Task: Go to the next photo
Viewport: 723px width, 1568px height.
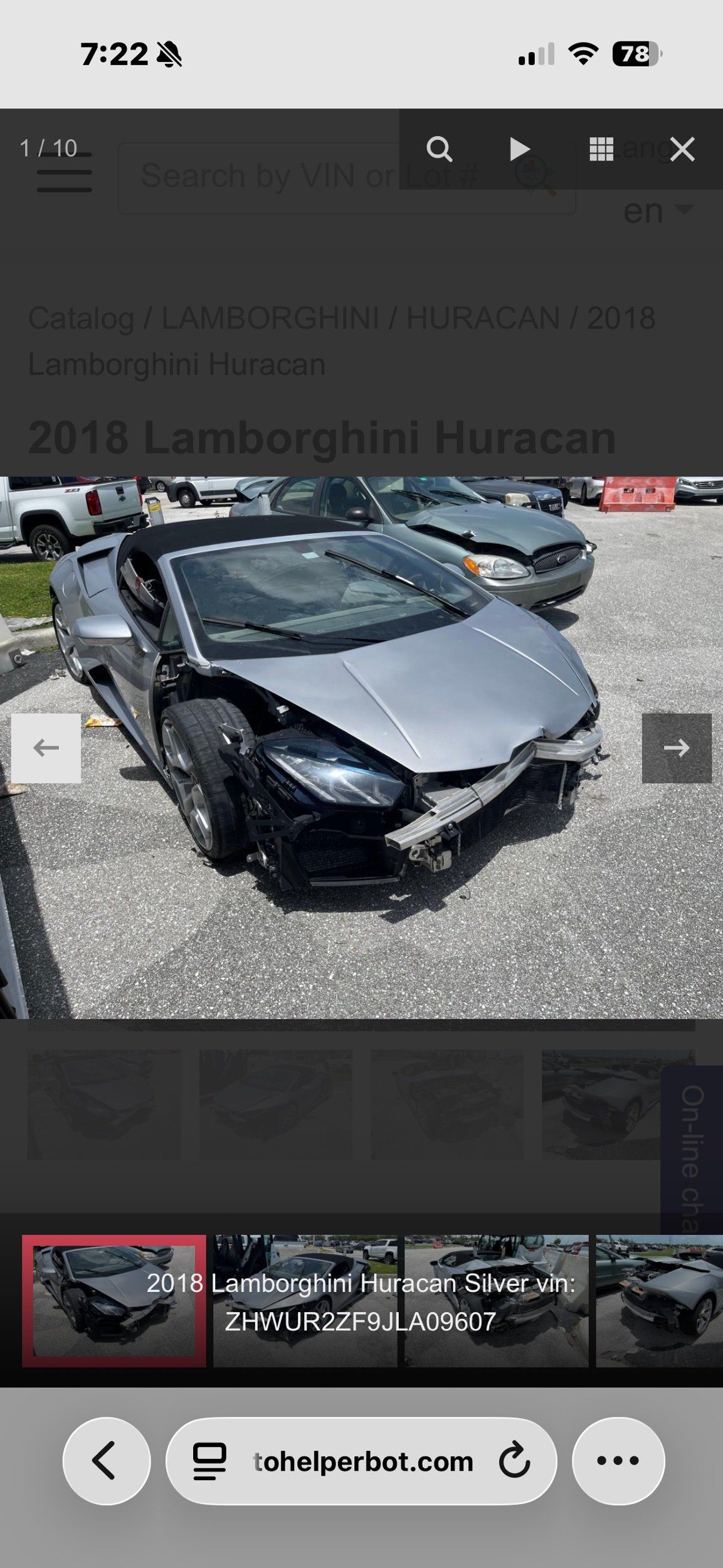Action: click(x=676, y=748)
